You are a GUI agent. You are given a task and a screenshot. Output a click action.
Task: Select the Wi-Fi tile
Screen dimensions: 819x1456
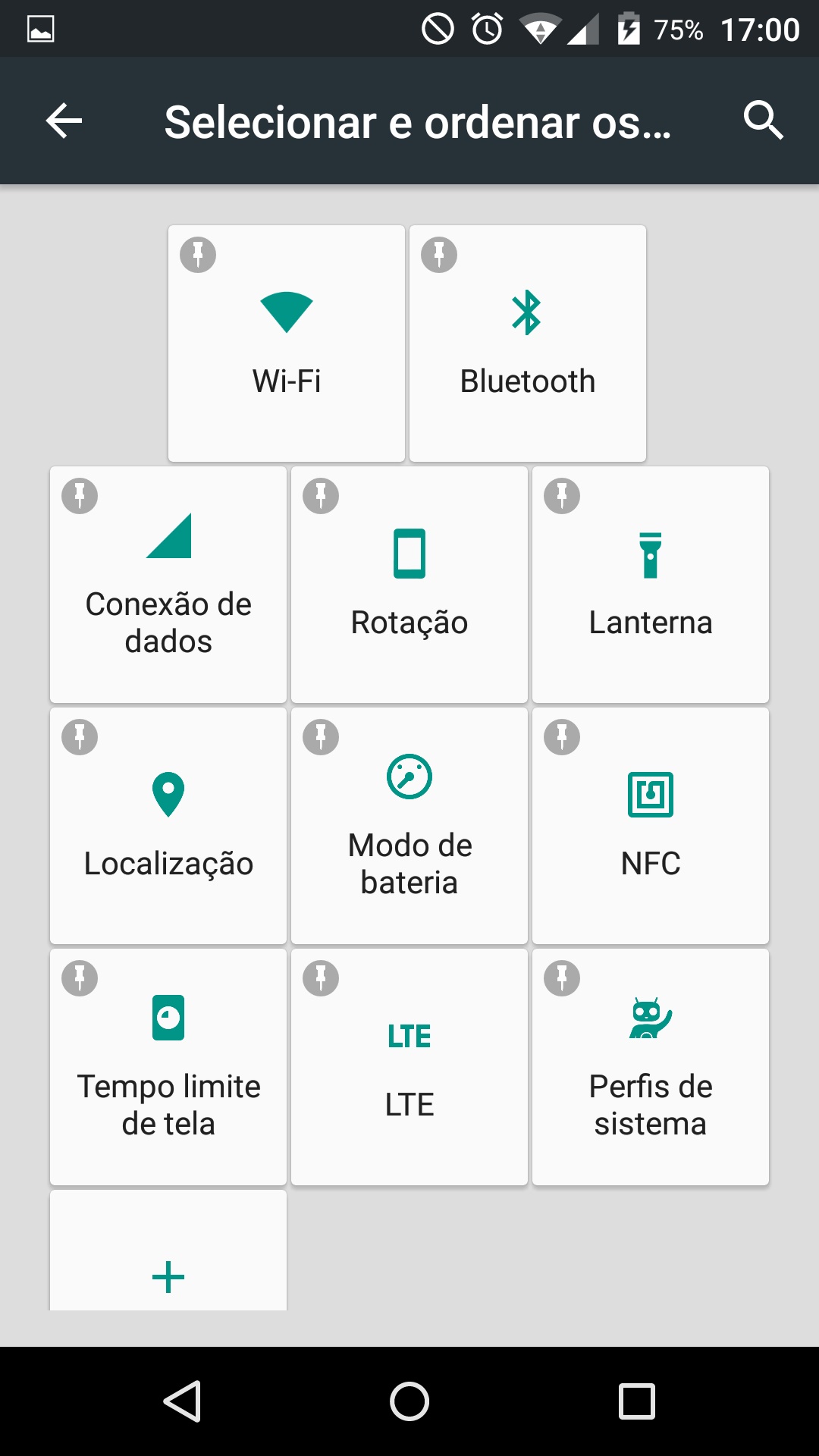click(x=287, y=344)
